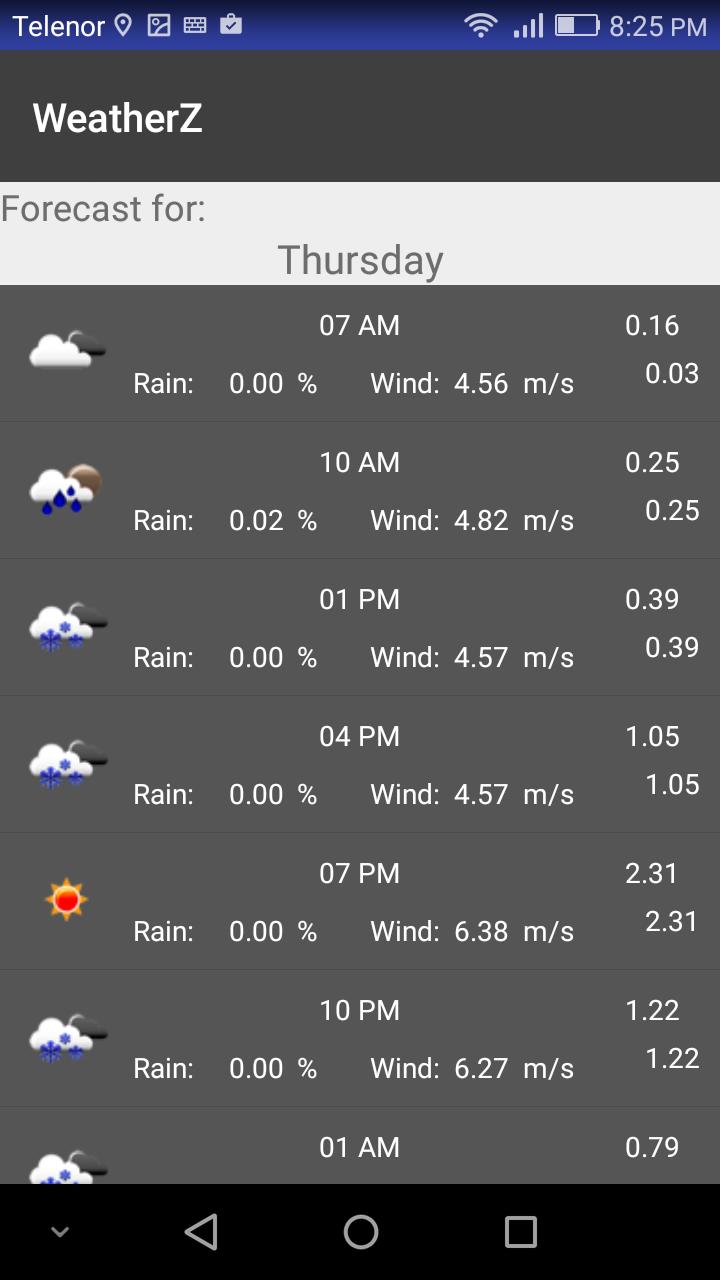
Task: Select the WeatherZ app title
Action: (118, 118)
